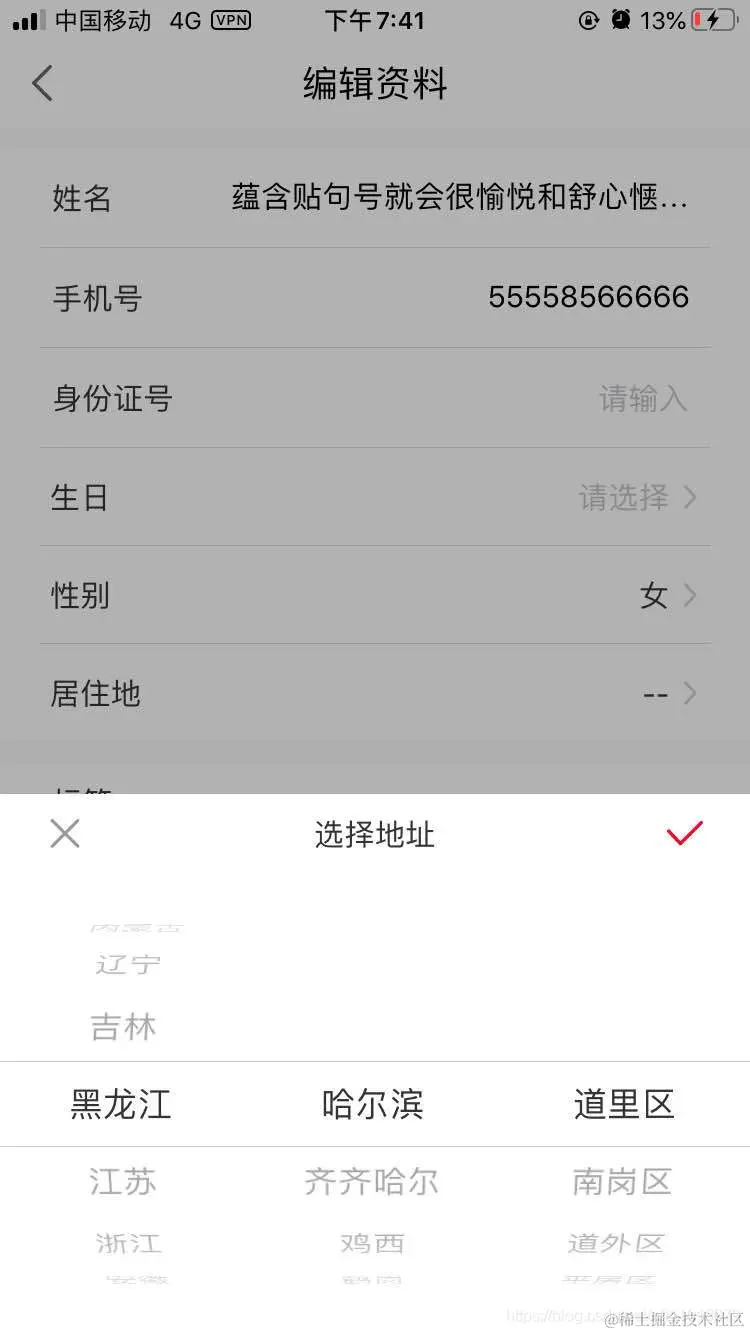Confirm the address with the red checkmark
Screen dimensions: 750x1334
tap(685, 833)
